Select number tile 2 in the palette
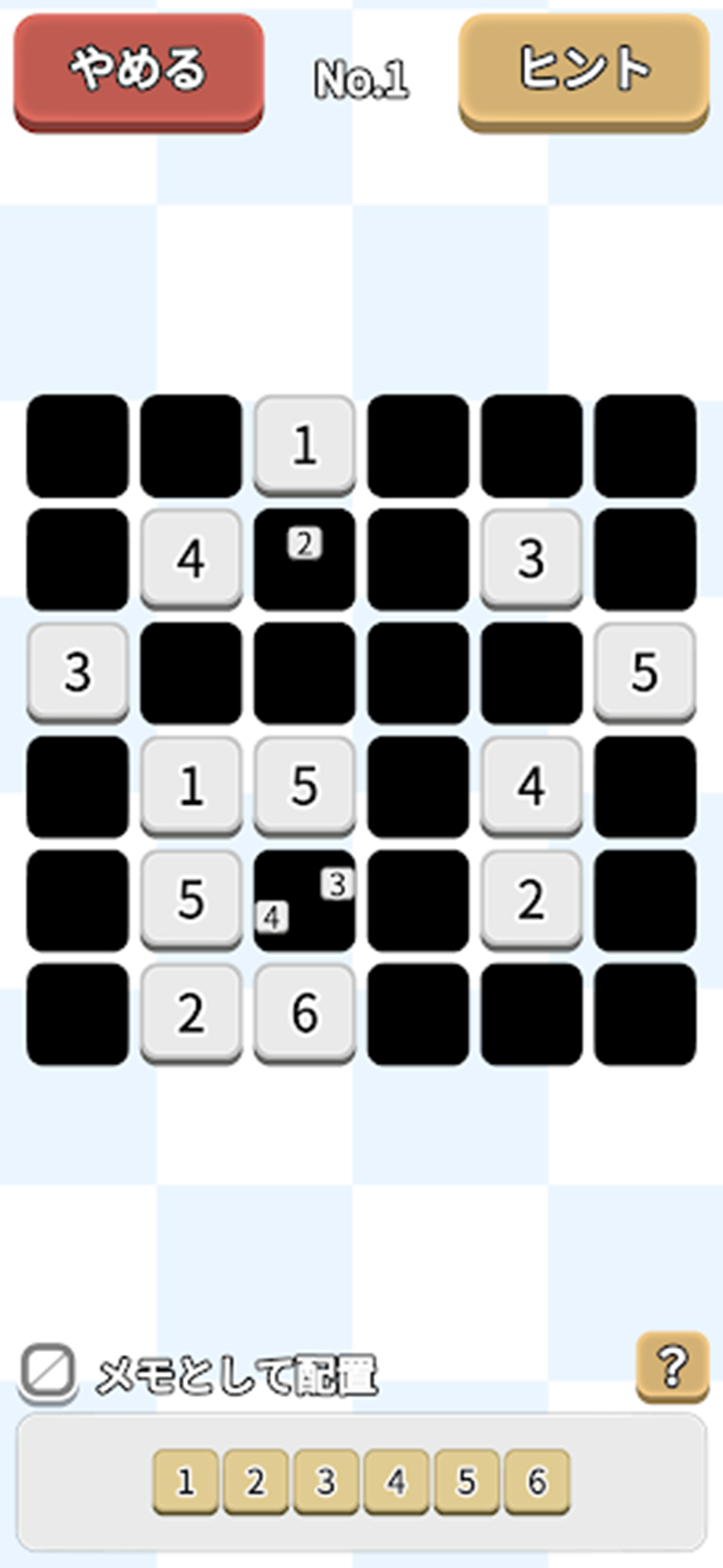The image size is (723, 1568). 255,1480
